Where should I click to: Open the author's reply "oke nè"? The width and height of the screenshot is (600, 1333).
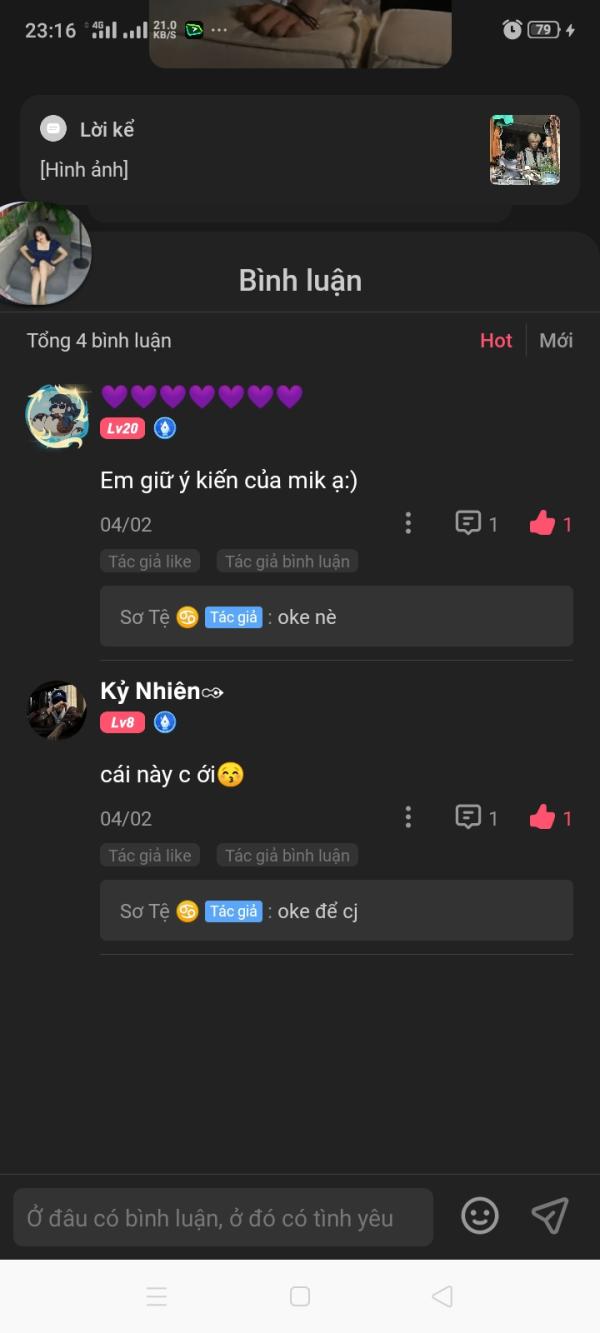[336, 616]
